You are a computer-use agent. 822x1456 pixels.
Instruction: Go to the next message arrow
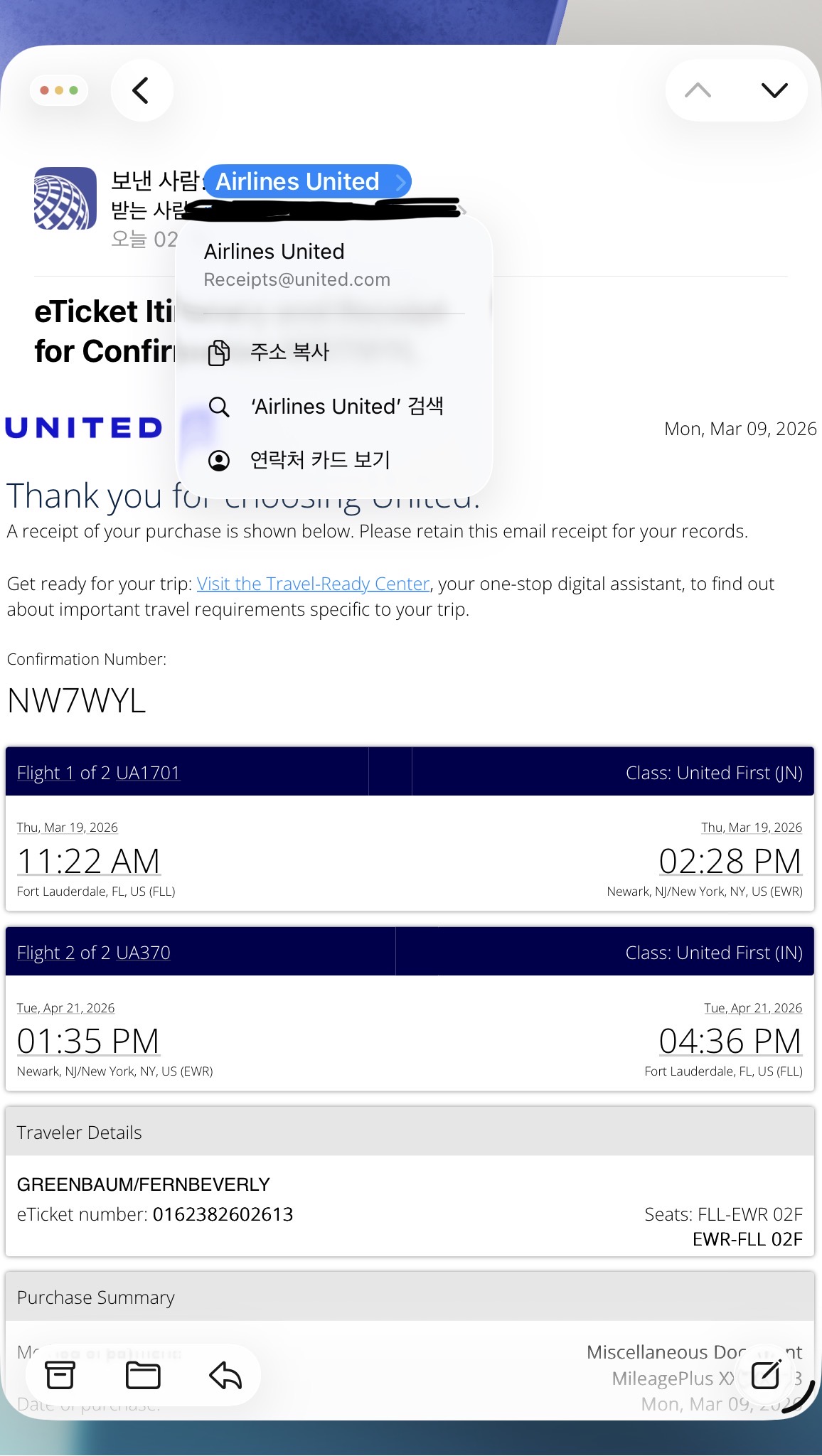774,90
